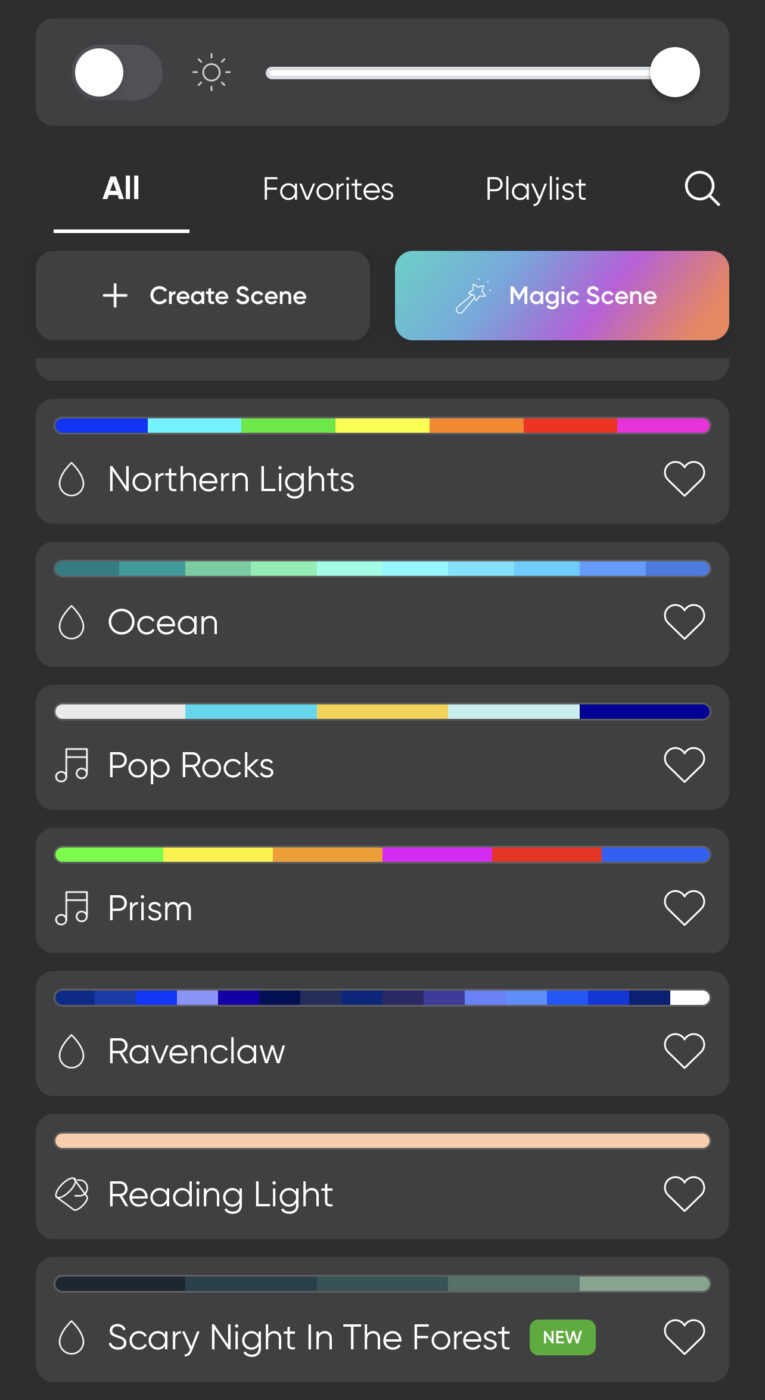Select the Prism scene
Viewport: 765px width, 1400px height.
(x=382, y=890)
